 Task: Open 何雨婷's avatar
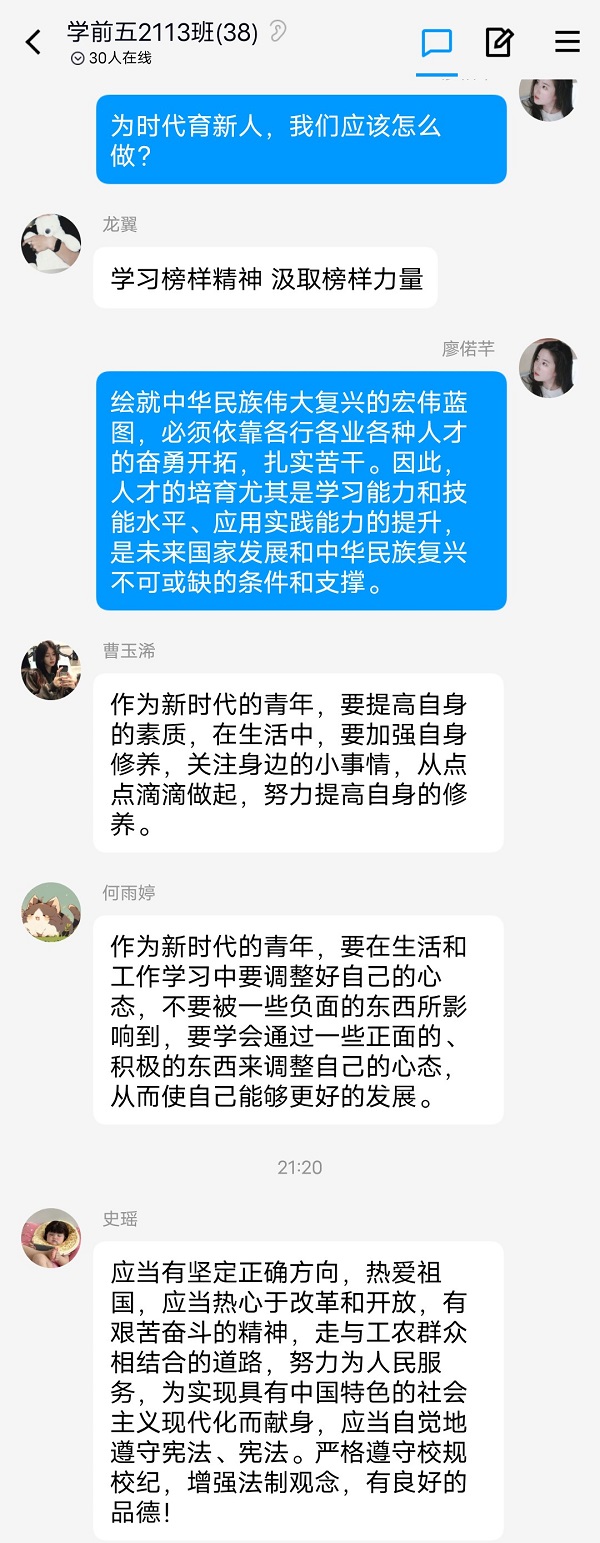(51, 912)
